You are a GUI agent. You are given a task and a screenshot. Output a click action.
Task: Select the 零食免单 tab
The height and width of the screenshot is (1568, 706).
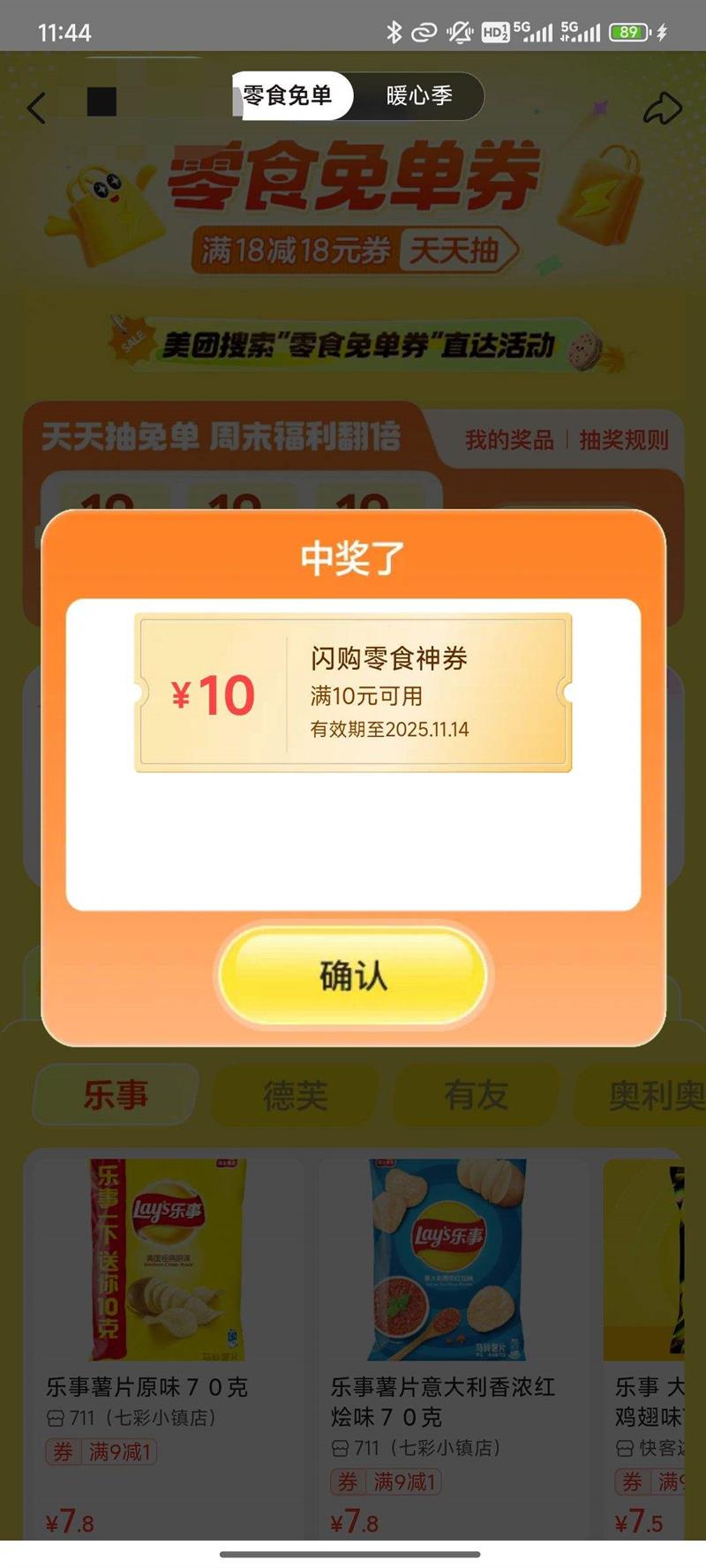pyautogui.click(x=289, y=96)
